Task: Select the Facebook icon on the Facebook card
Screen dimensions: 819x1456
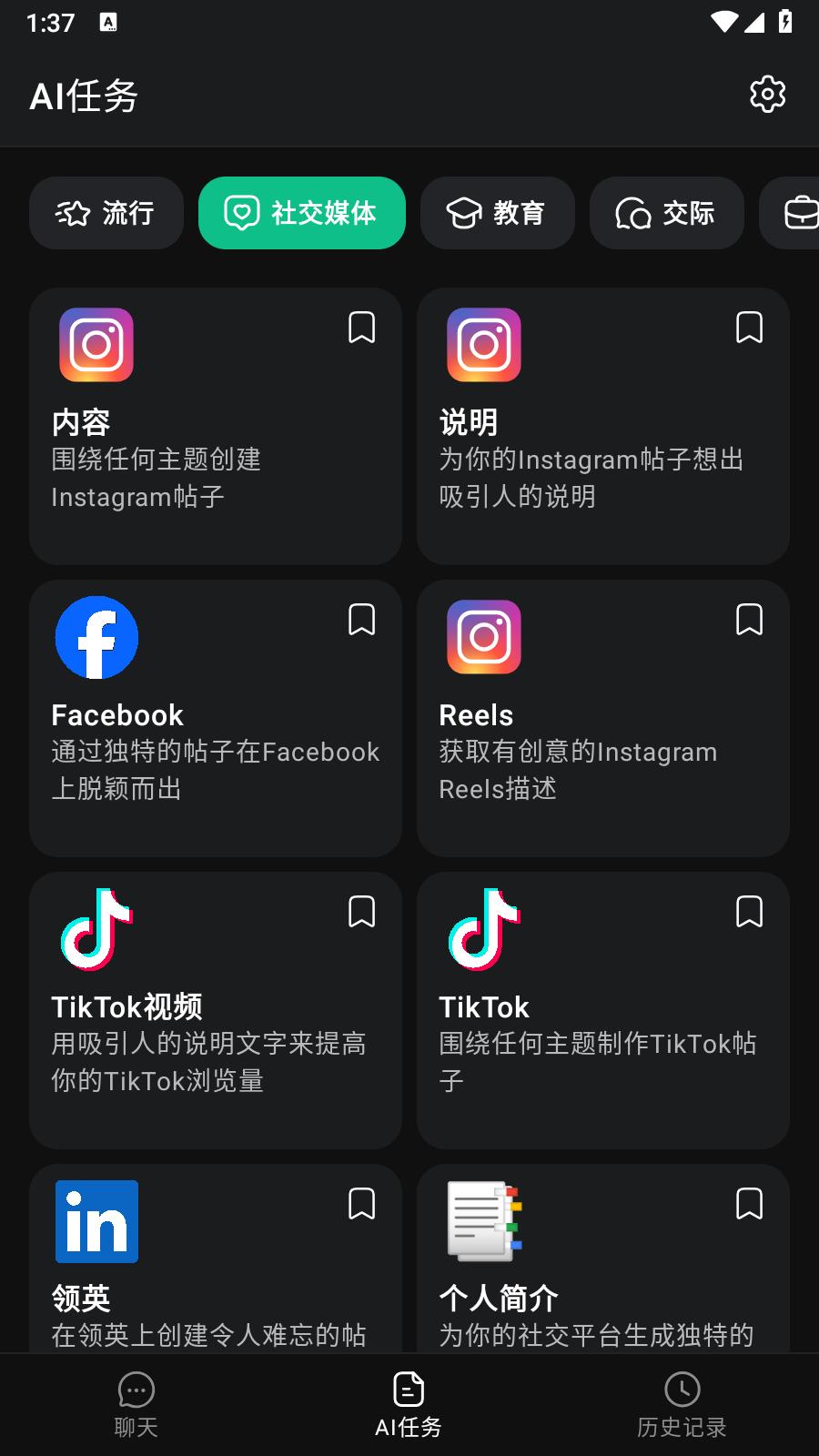Action: tap(96, 637)
